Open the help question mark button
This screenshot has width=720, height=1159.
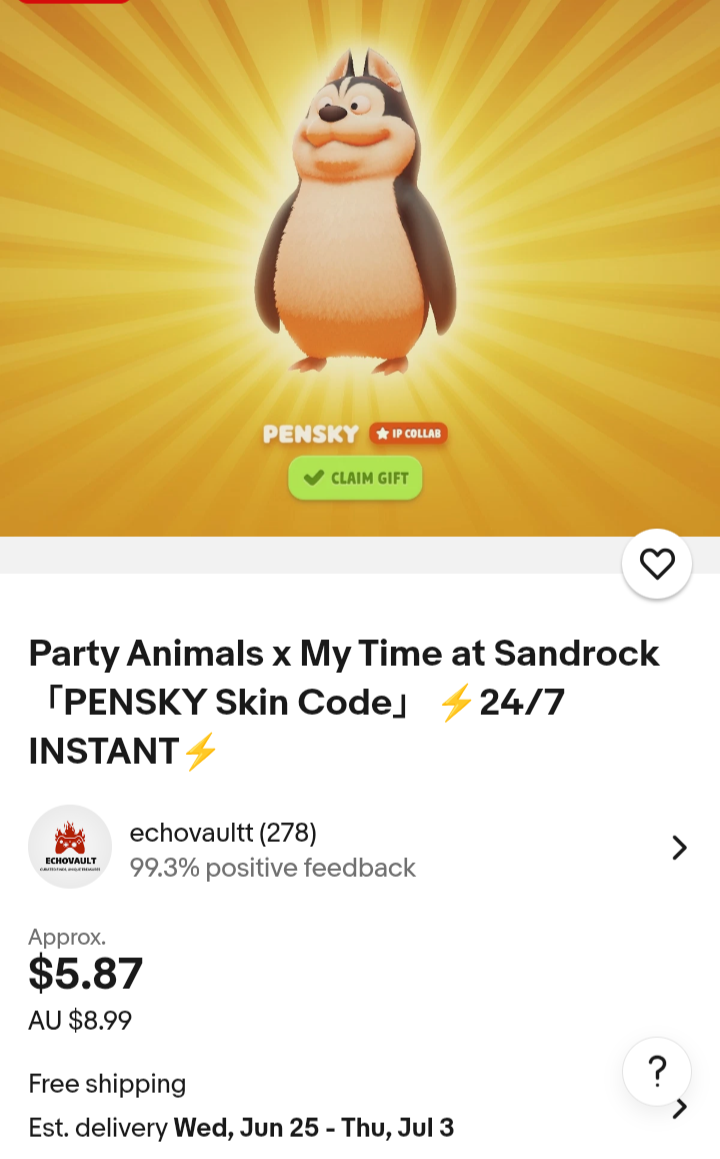[656, 1072]
